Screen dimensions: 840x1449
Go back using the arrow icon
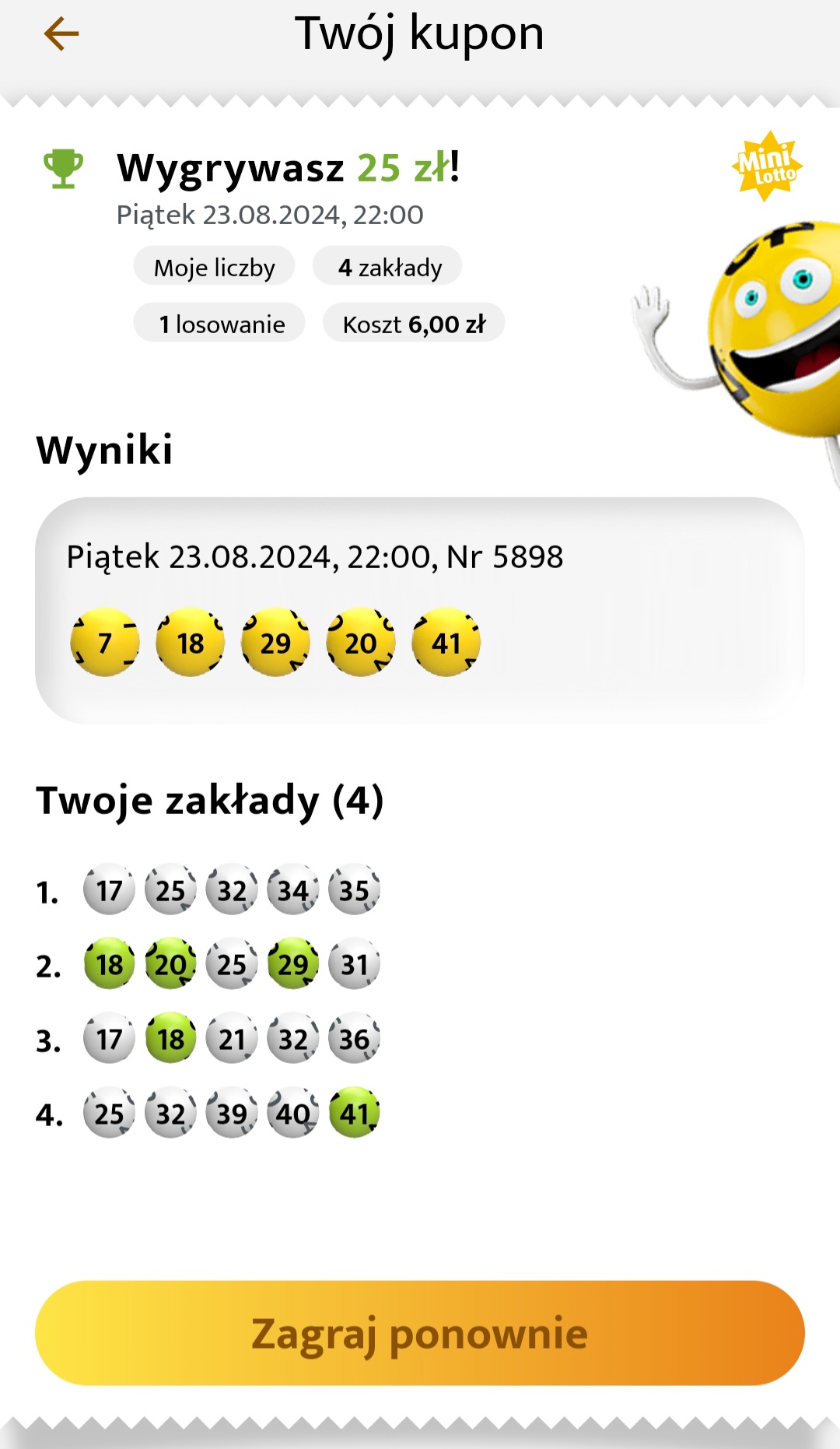[x=61, y=34]
